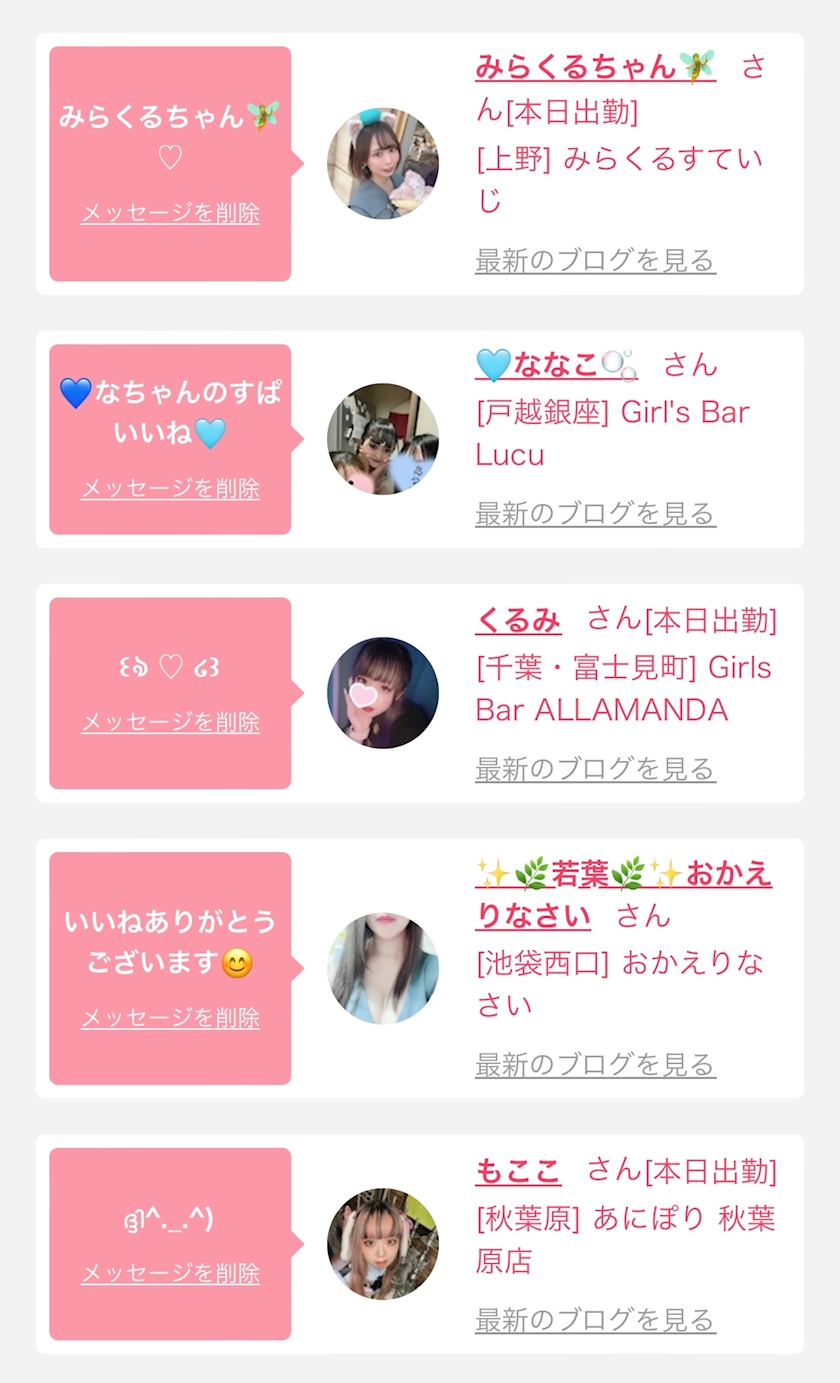Viewport: 840px width, 1383px height.
Task: View 若葉's latest blog
Action: click(595, 1064)
